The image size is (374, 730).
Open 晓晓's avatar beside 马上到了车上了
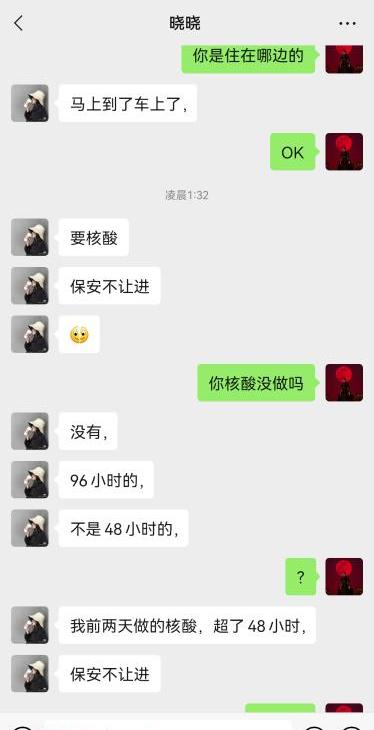click(x=30, y=103)
